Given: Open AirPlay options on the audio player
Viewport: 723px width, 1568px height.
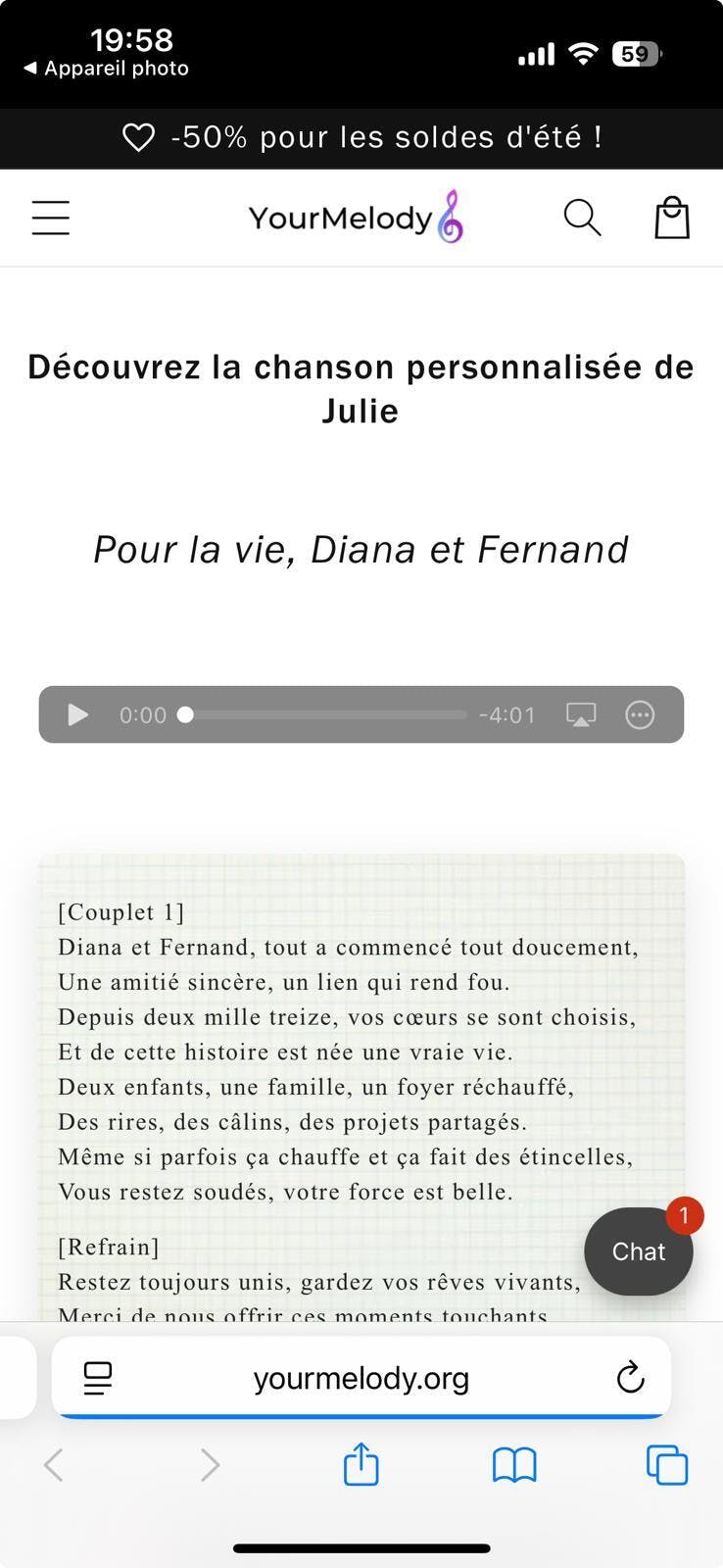Looking at the screenshot, I should [581, 714].
